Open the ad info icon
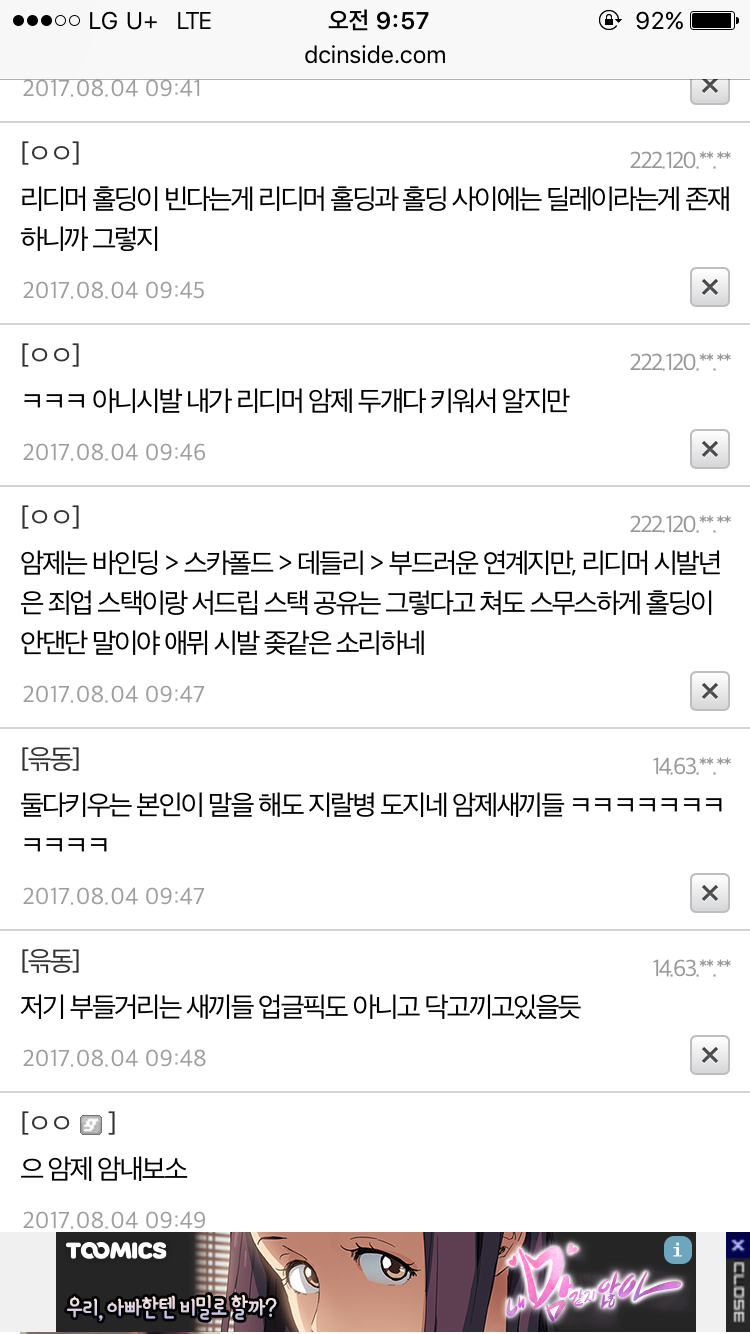Screen dimensions: 750x1334 678,1250
